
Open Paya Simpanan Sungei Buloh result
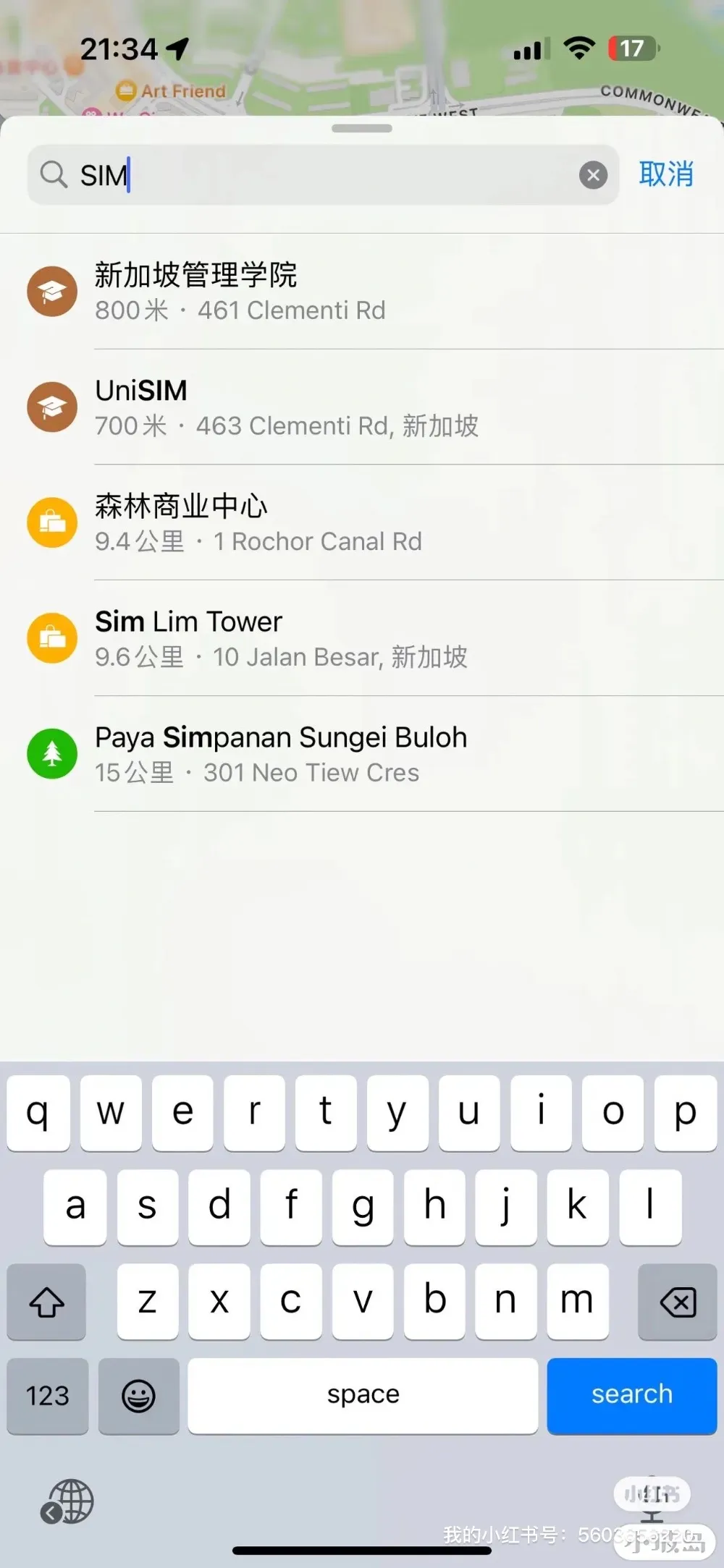point(362,755)
